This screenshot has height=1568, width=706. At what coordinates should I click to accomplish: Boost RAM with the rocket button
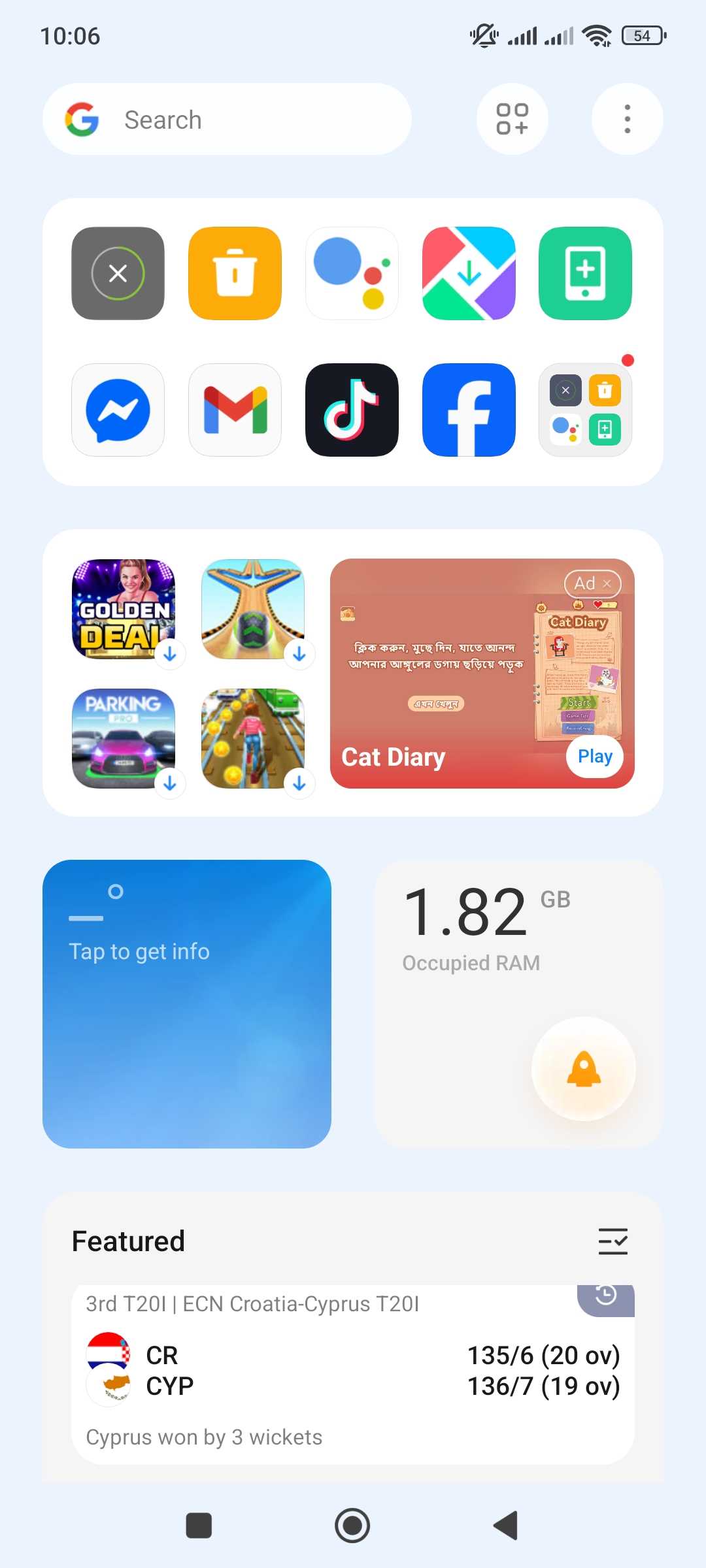pos(583,1069)
